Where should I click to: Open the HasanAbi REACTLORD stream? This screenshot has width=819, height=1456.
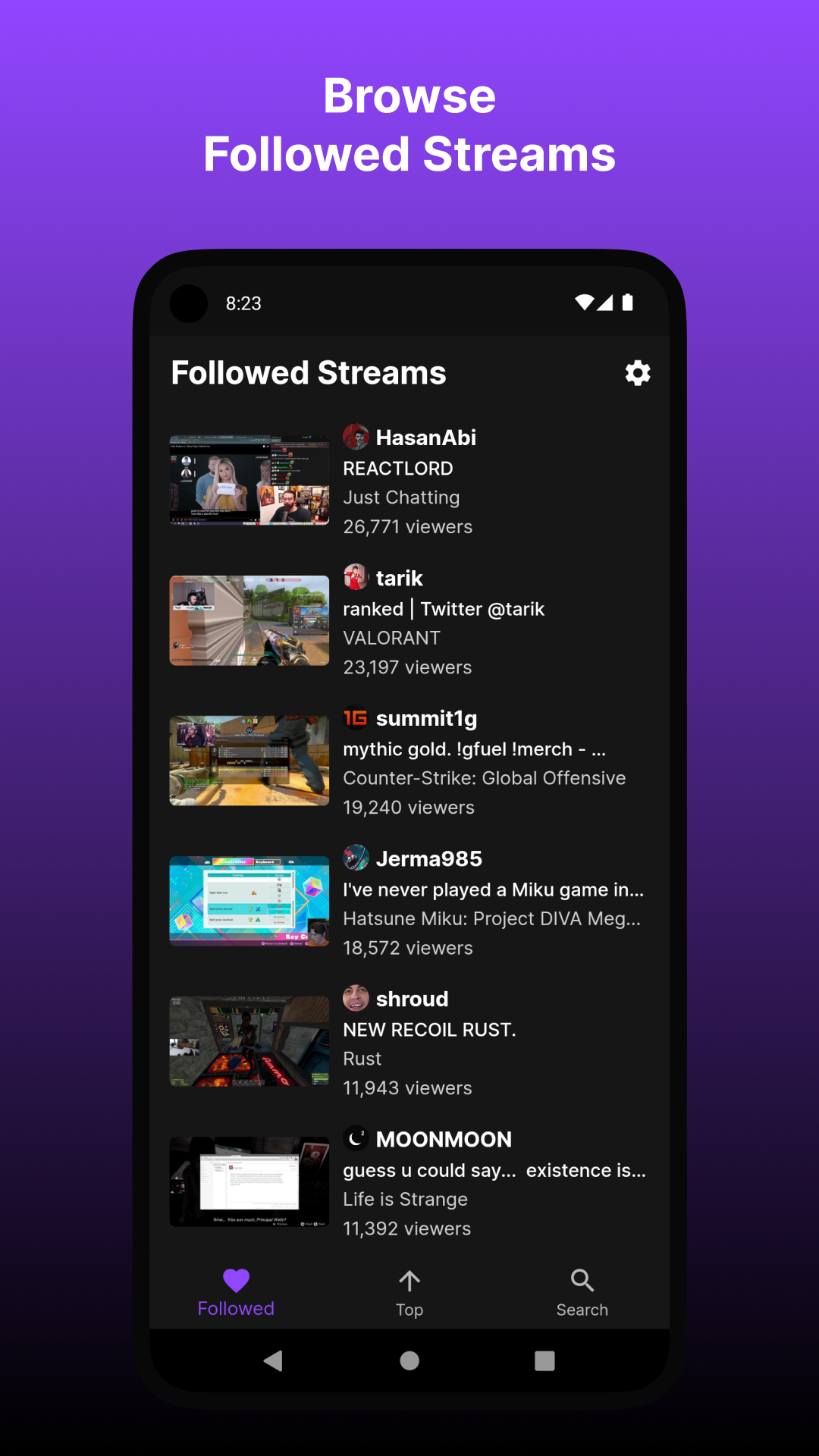point(249,479)
